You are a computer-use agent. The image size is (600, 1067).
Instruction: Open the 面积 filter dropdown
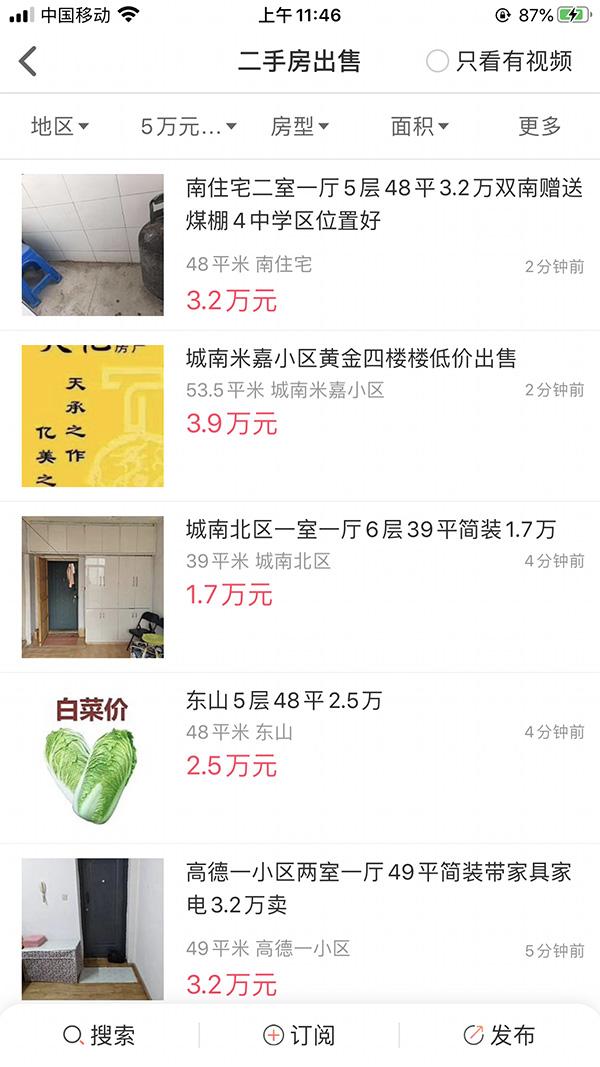(x=419, y=126)
